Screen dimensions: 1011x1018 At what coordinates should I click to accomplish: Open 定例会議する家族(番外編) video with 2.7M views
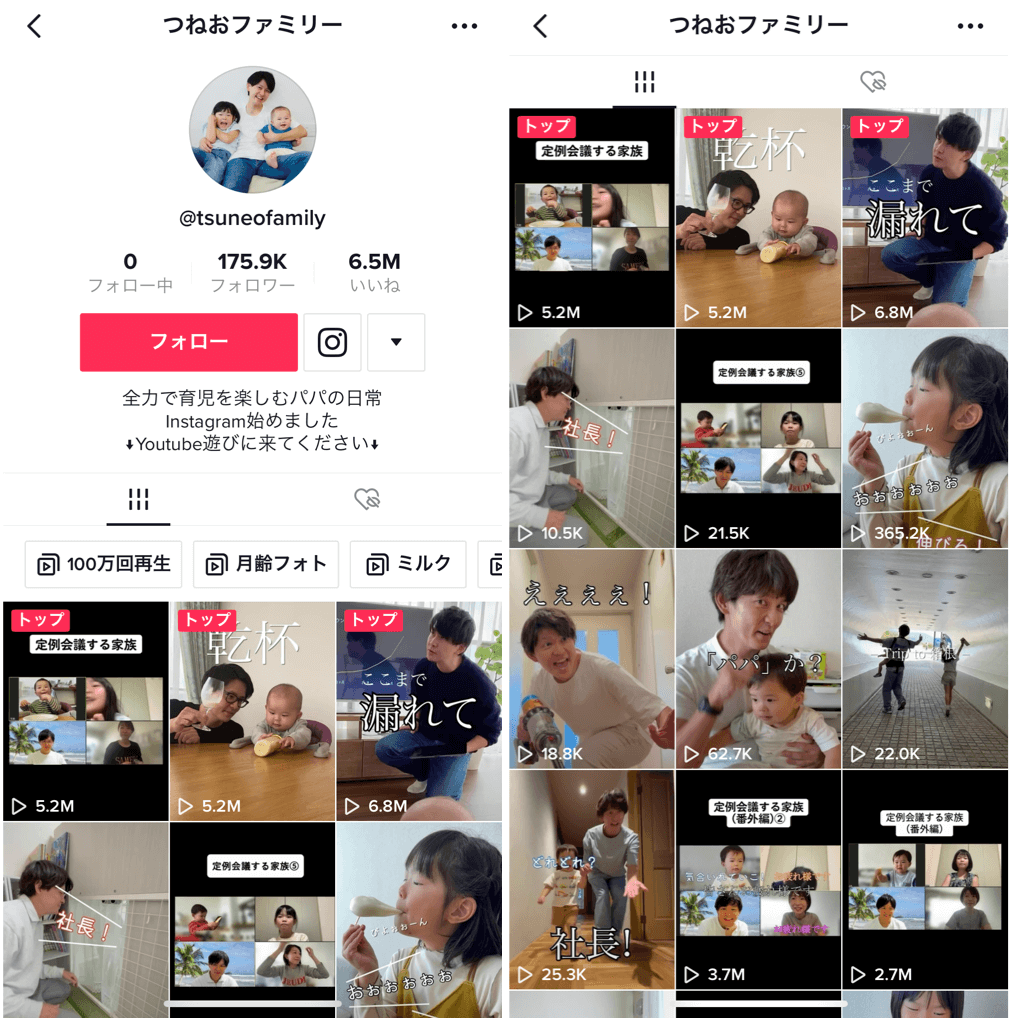[x=924, y=879]
